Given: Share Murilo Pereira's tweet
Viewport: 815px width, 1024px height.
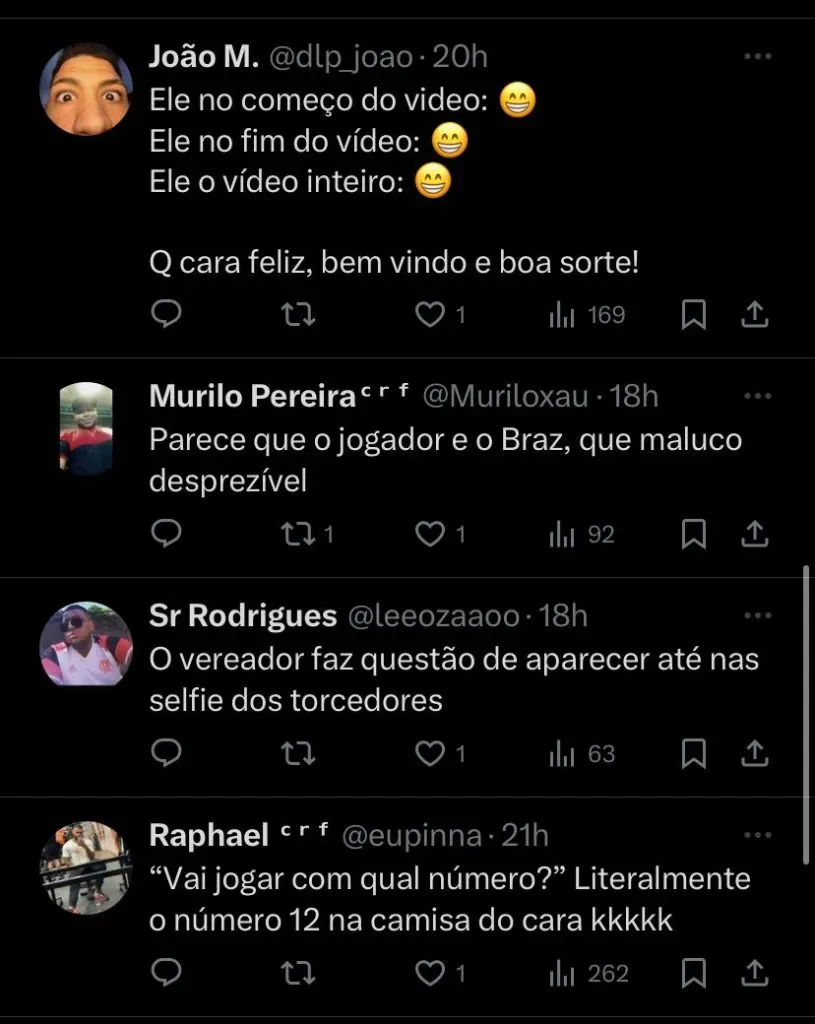Looking at the screenshot, I should click(x=755, y=535).
